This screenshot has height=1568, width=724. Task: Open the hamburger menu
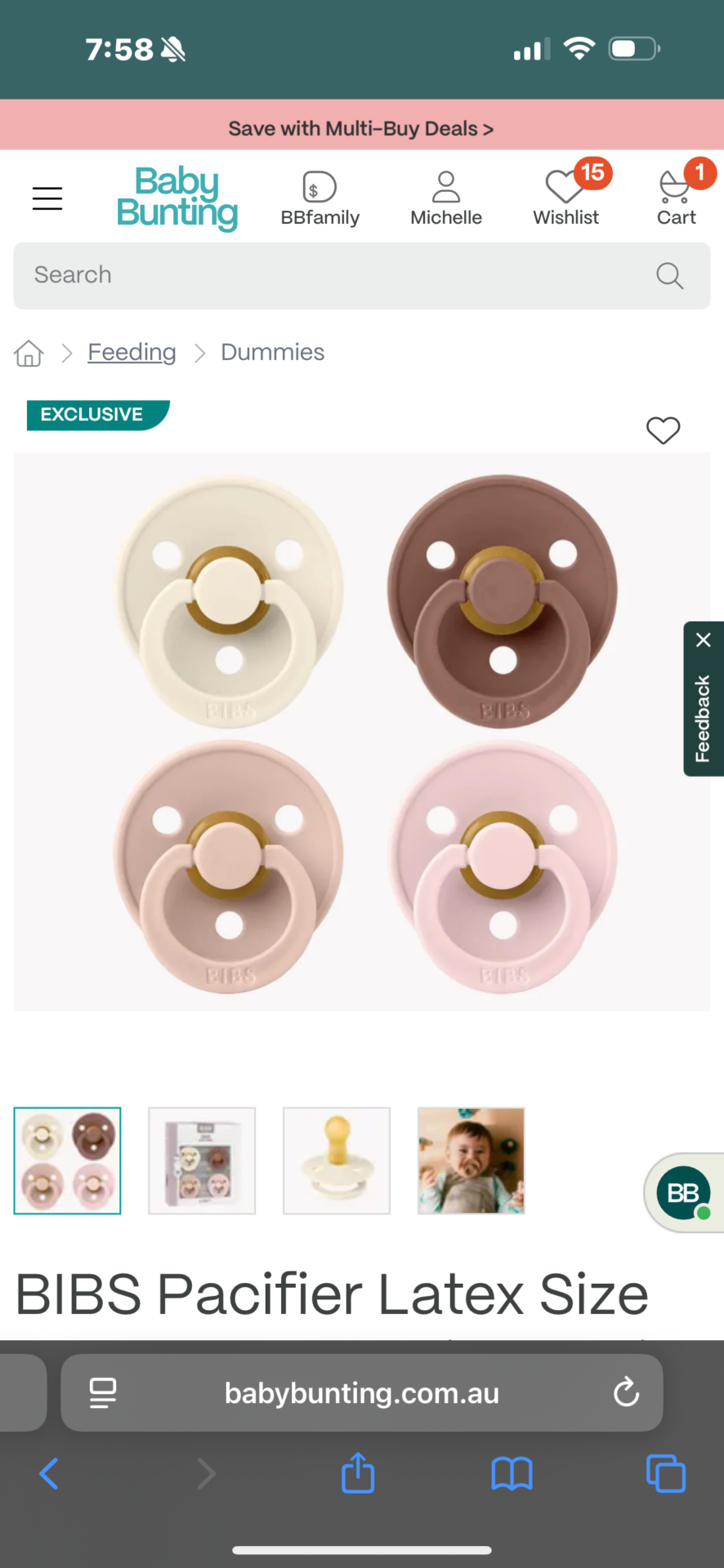47,198
